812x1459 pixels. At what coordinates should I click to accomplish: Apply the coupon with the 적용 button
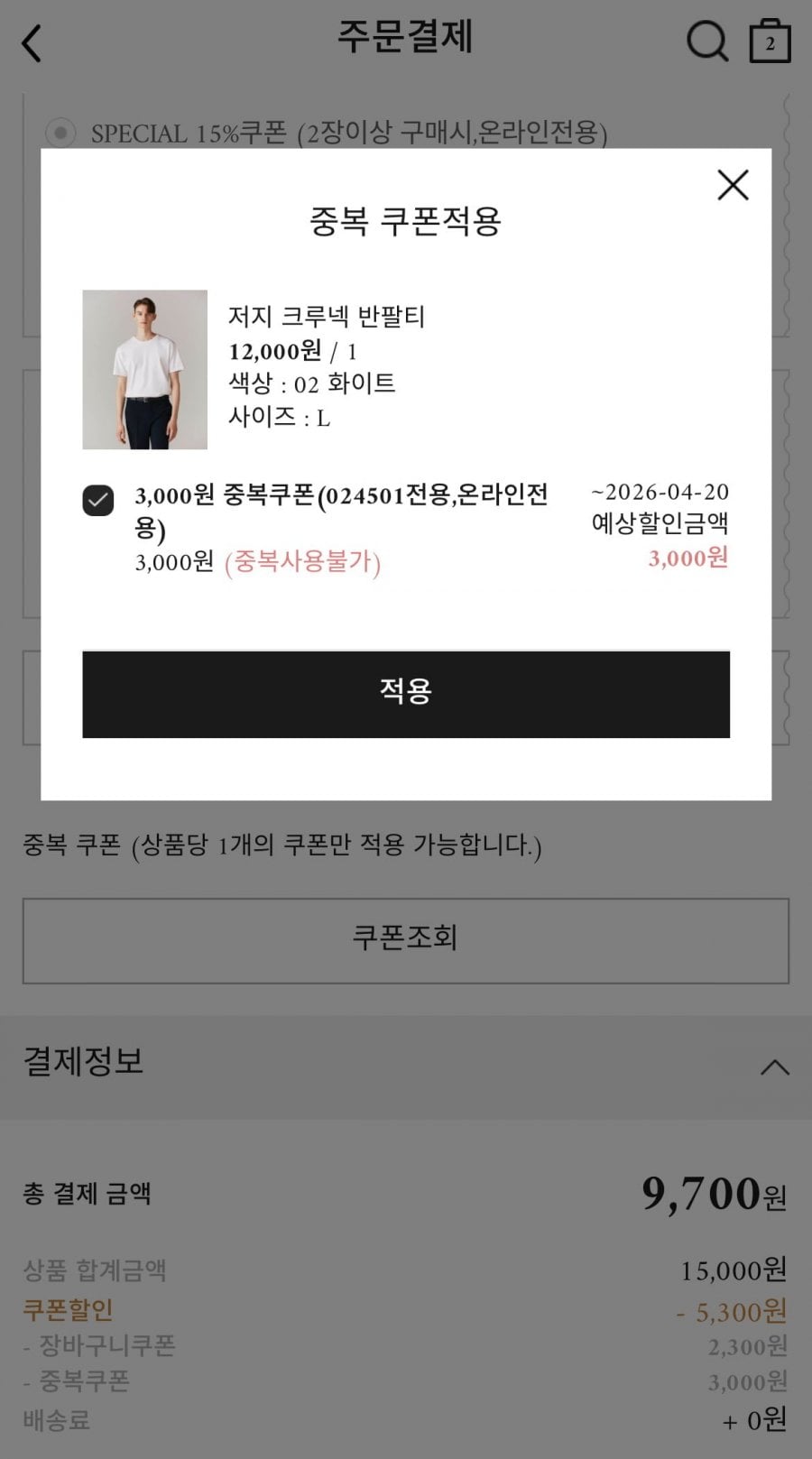click(x=406, y=694)
